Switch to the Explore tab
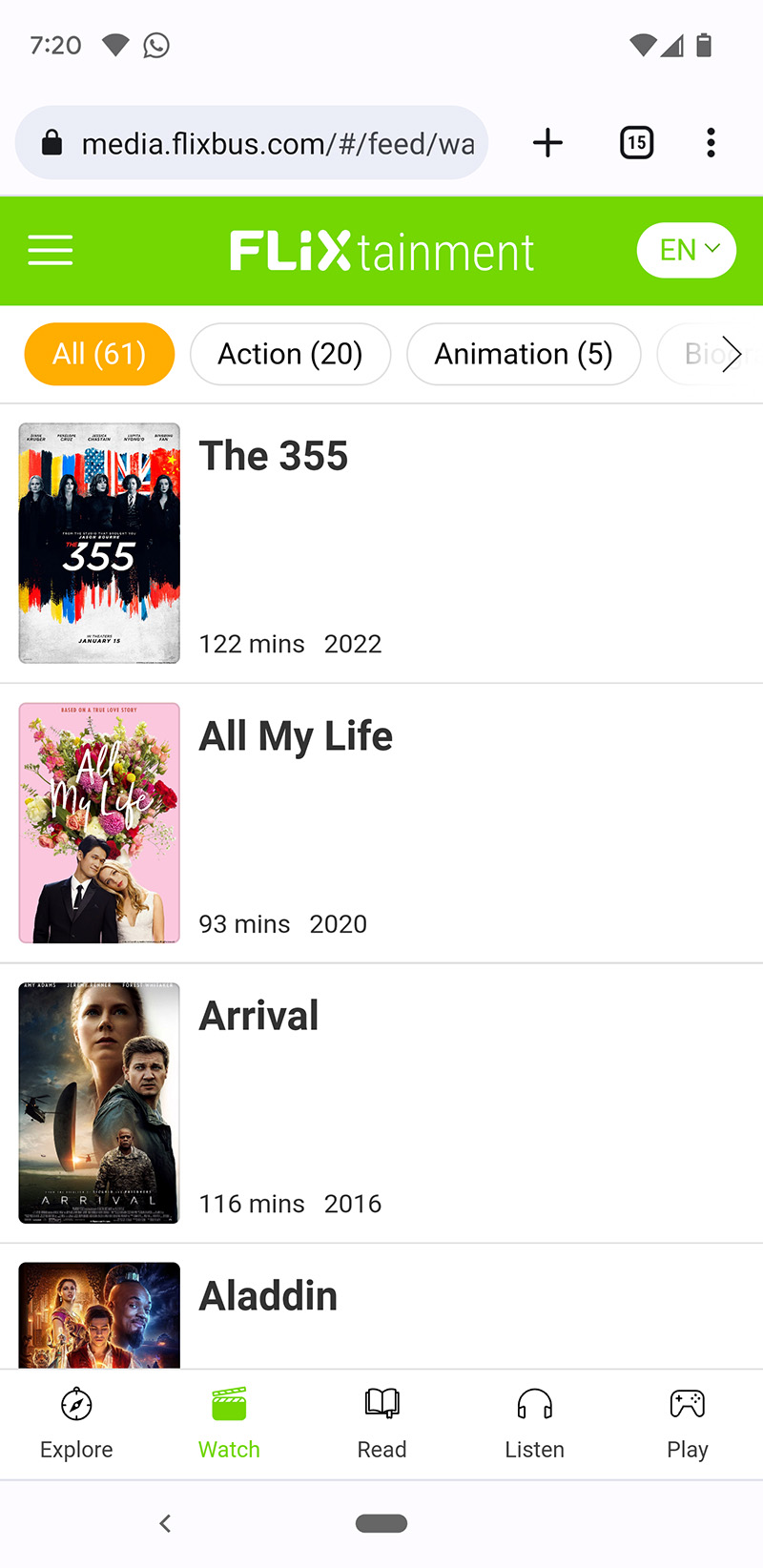763x1568 pixels. [x=76, y=1424]
